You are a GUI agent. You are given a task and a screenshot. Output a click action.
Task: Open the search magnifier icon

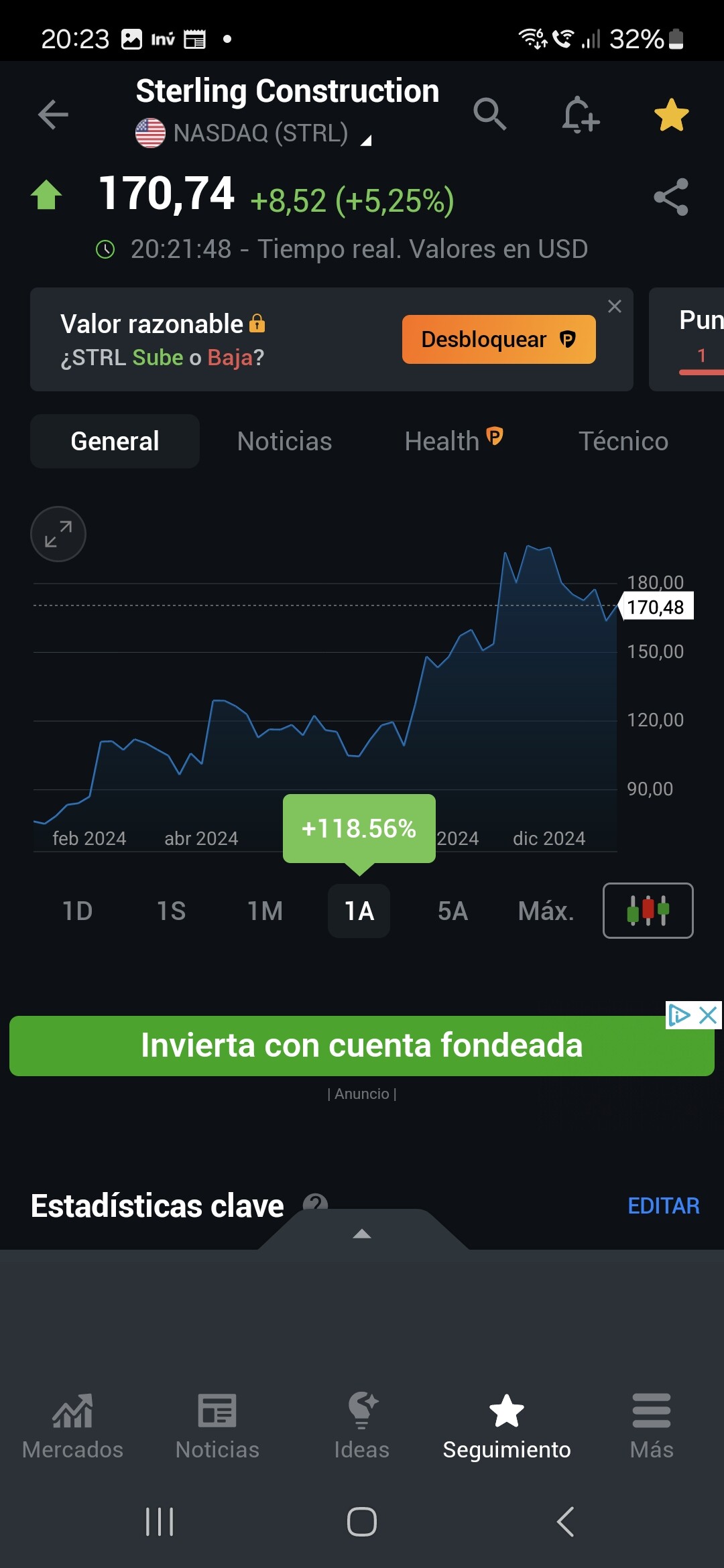(x=490, y=114)
